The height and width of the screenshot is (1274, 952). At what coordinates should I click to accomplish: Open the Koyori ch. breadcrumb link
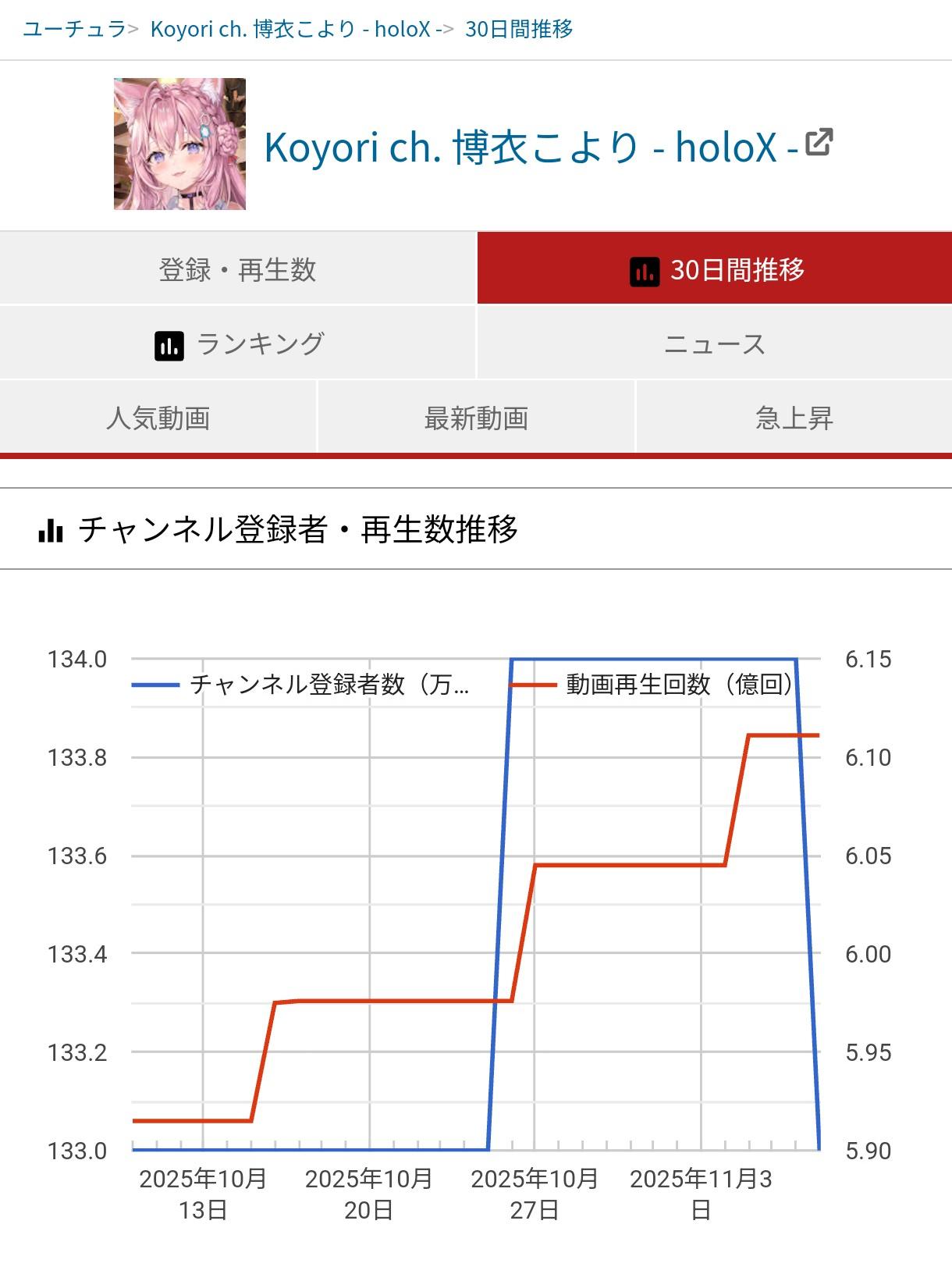tap(290, 30)
